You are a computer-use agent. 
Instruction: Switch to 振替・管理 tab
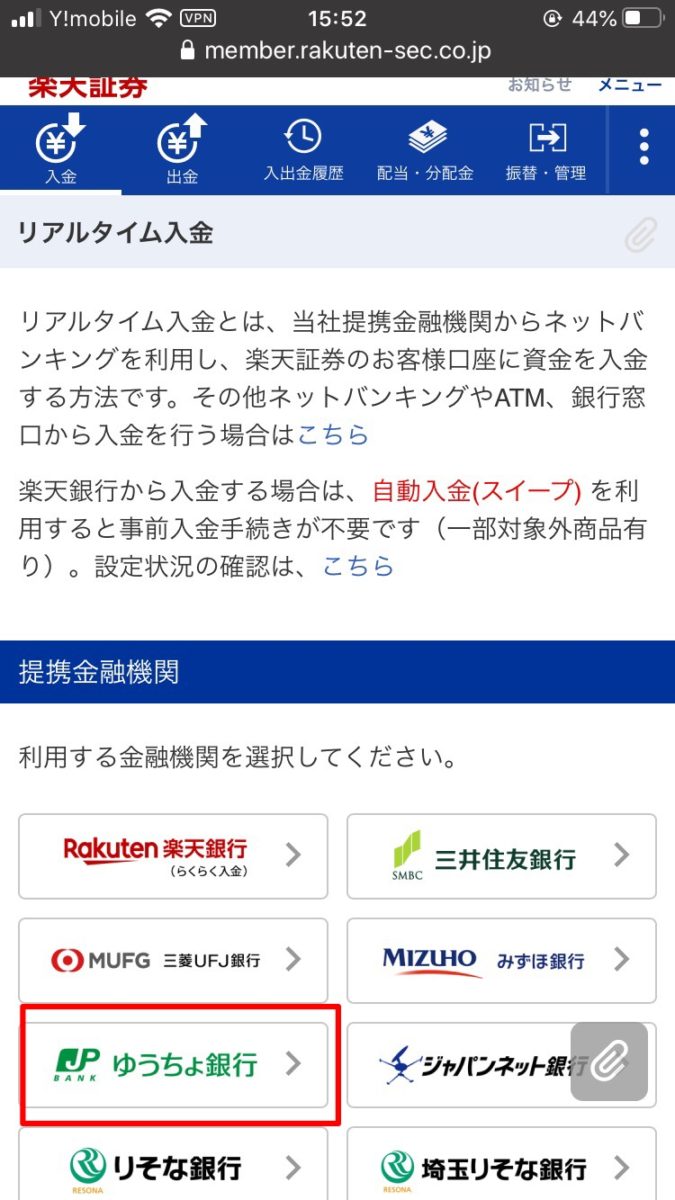click(546, 151)
